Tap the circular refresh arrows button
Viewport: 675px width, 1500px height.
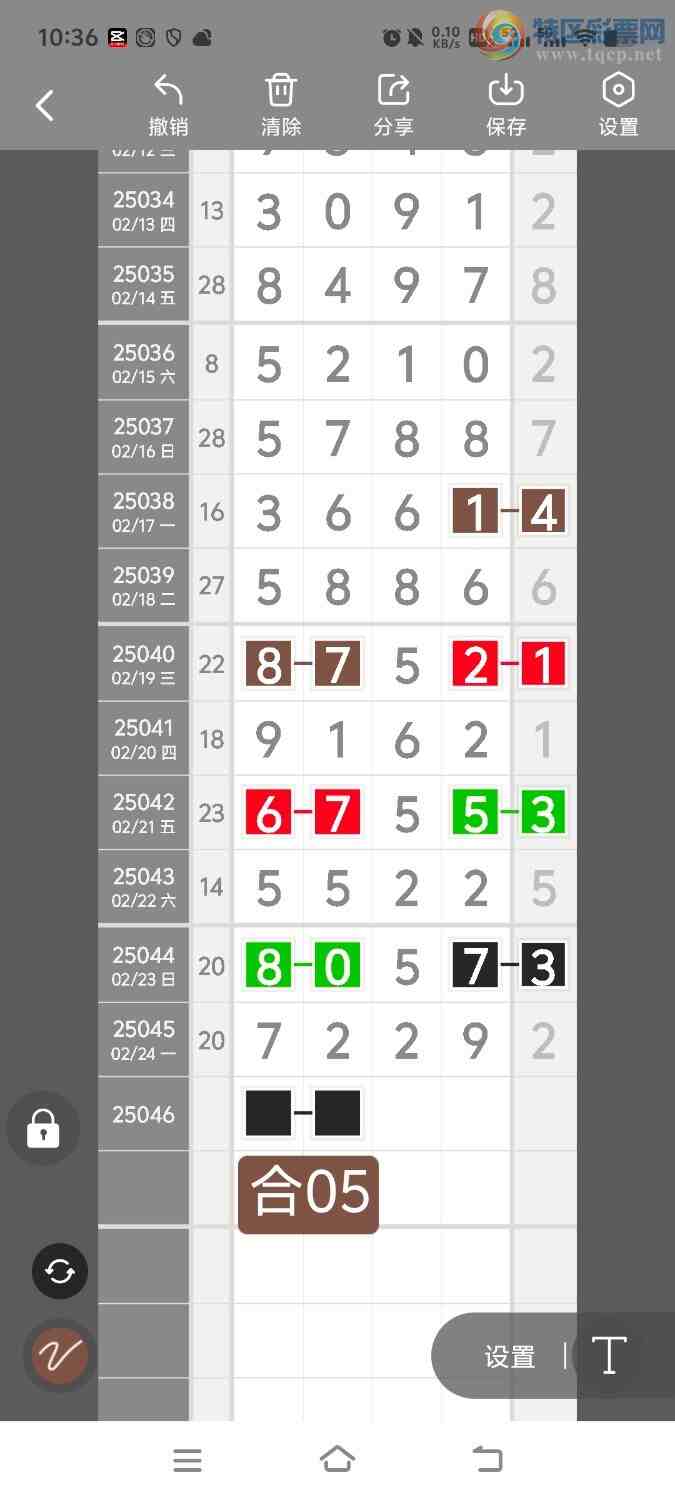pyautogui.click(x=60, y=1271)
